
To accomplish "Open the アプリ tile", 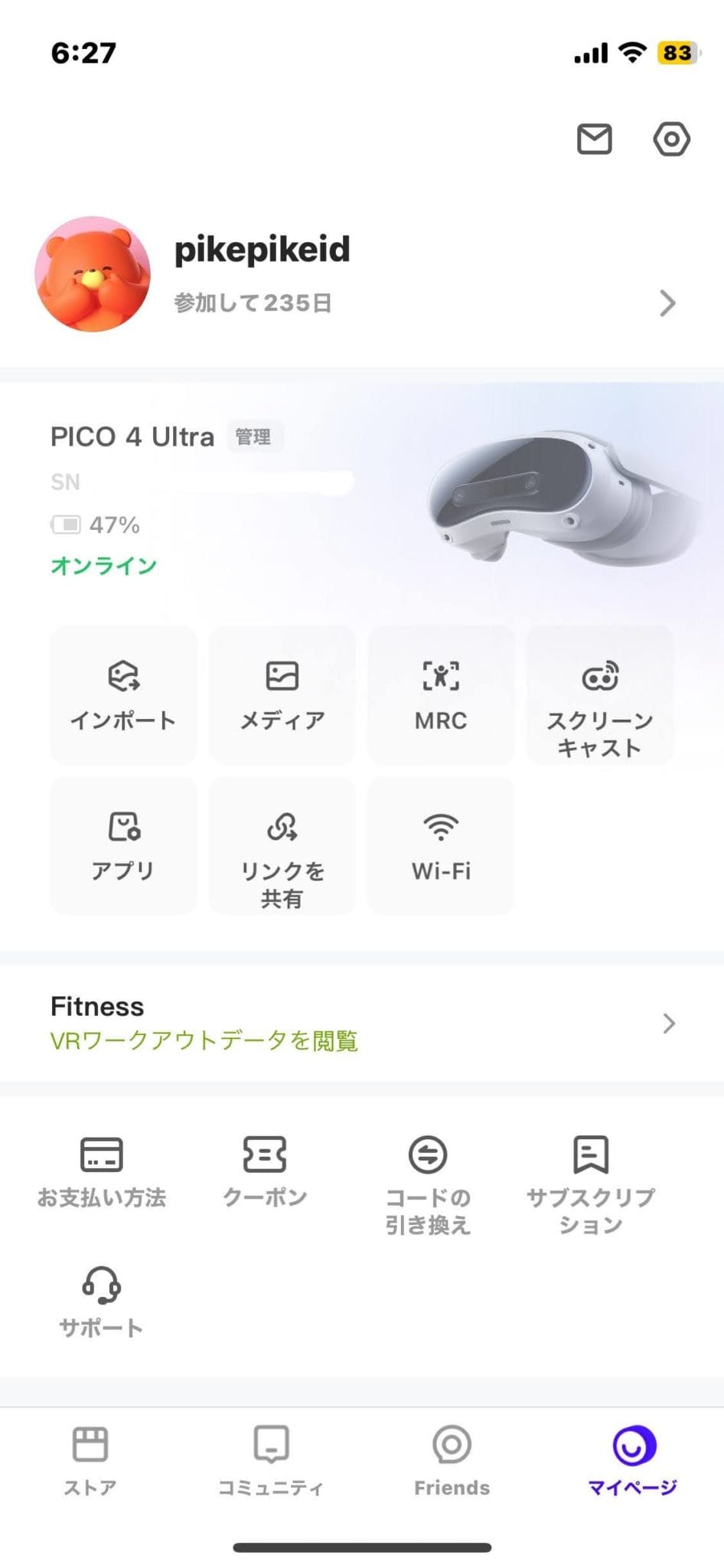I will (123, 845).
